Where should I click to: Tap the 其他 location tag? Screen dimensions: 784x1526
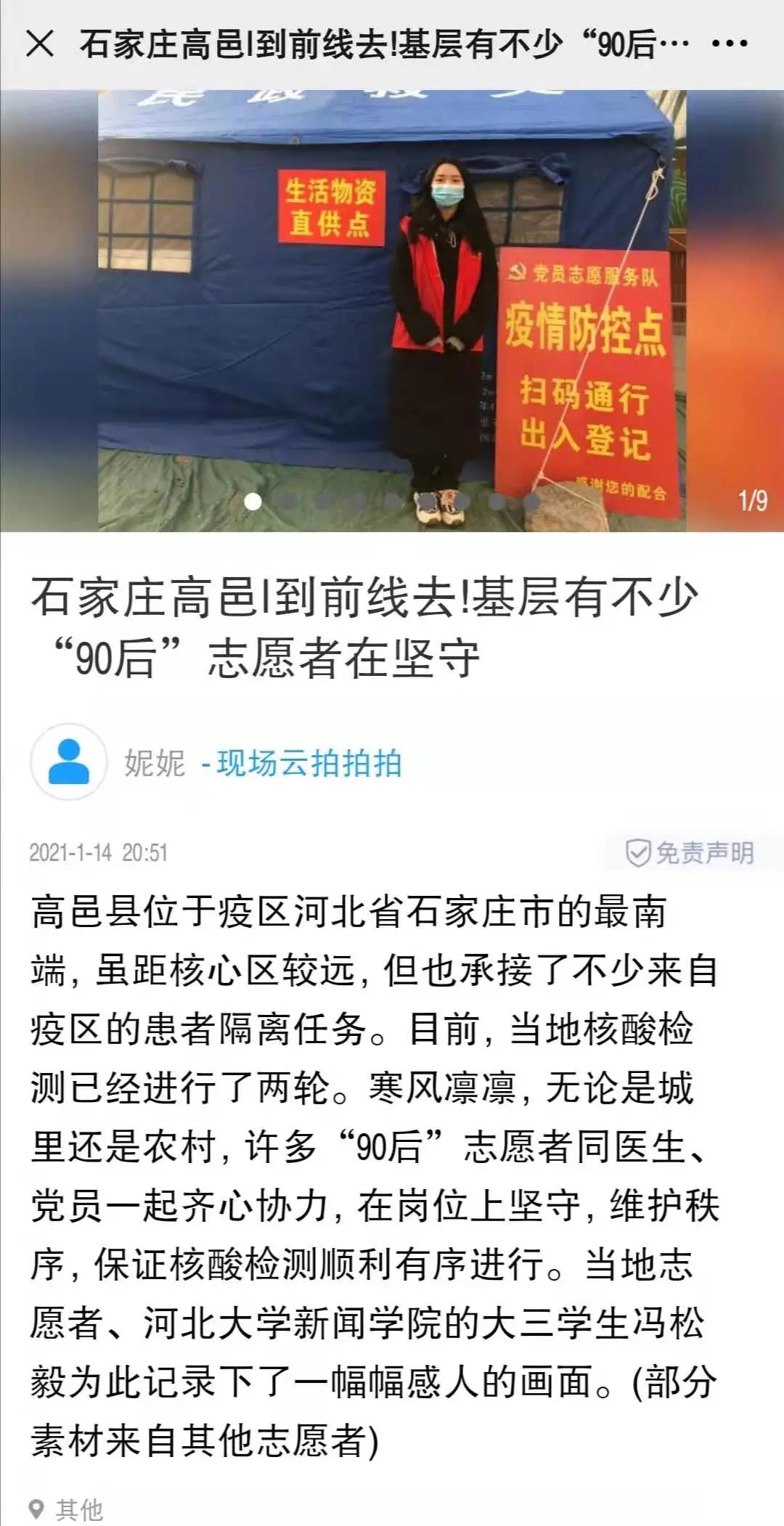[x=67, y=1510]
